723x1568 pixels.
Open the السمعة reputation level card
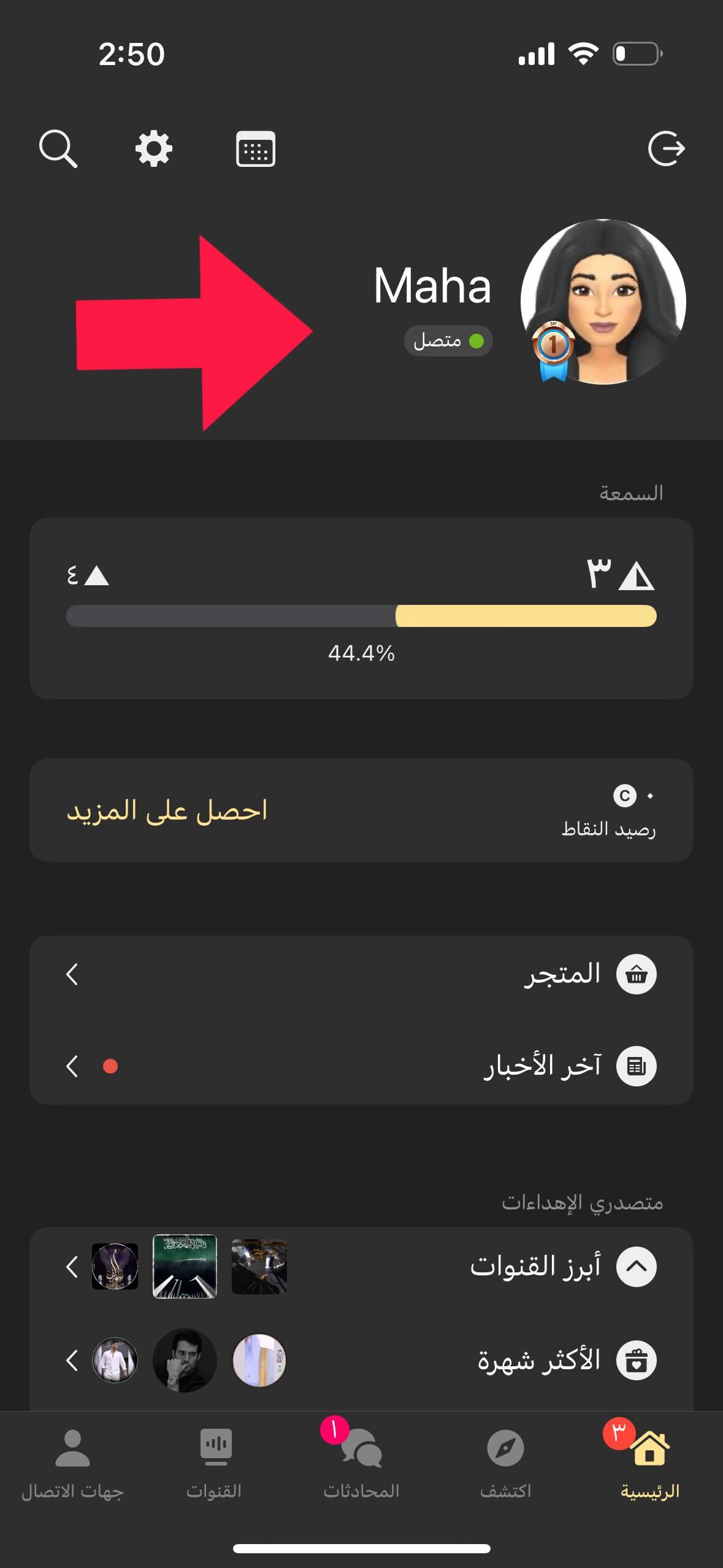point(361,608)
